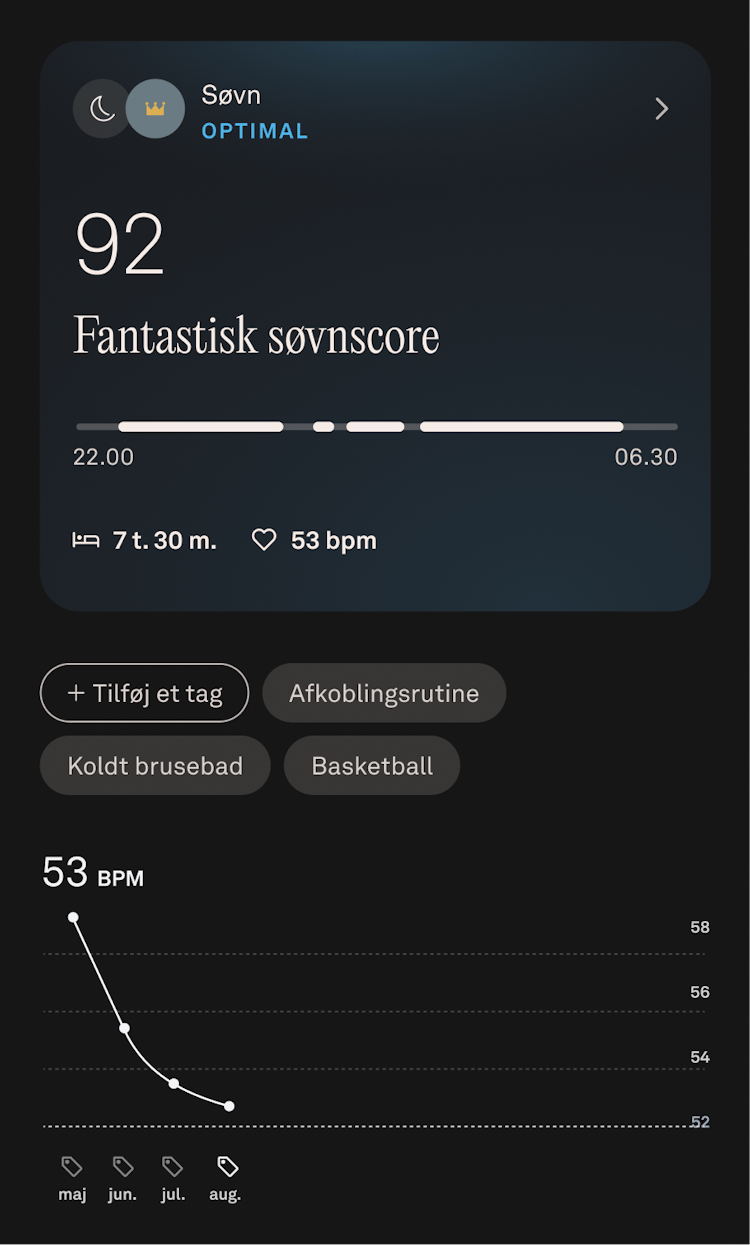Expand sleep details via the chevron arrow

coord(661,108)
